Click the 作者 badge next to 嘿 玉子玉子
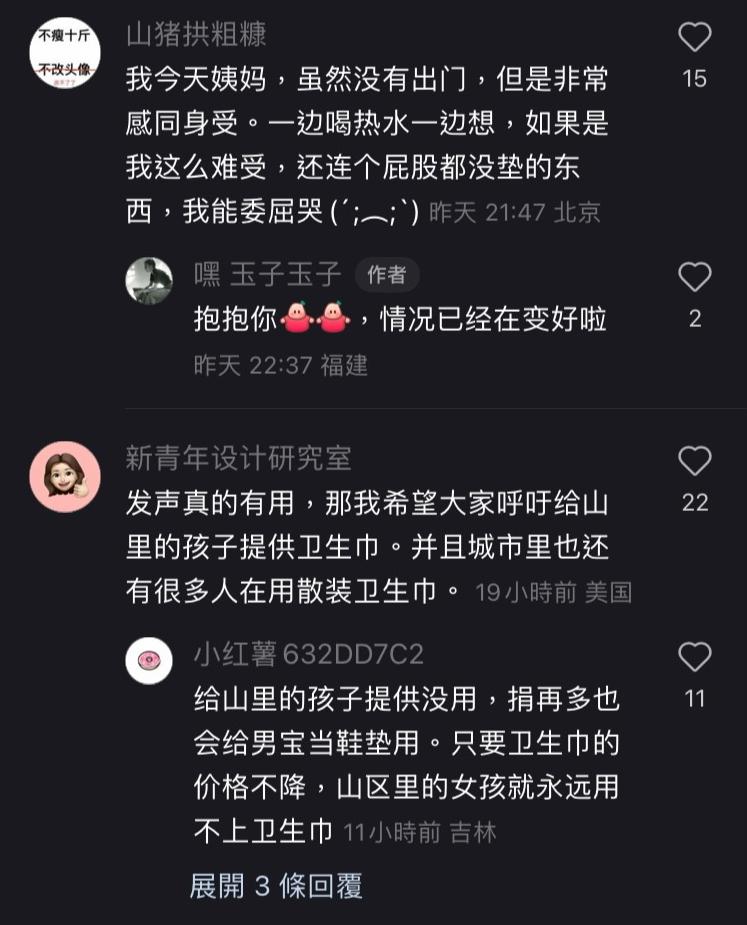747x925 pixels. tap(385, 273)
